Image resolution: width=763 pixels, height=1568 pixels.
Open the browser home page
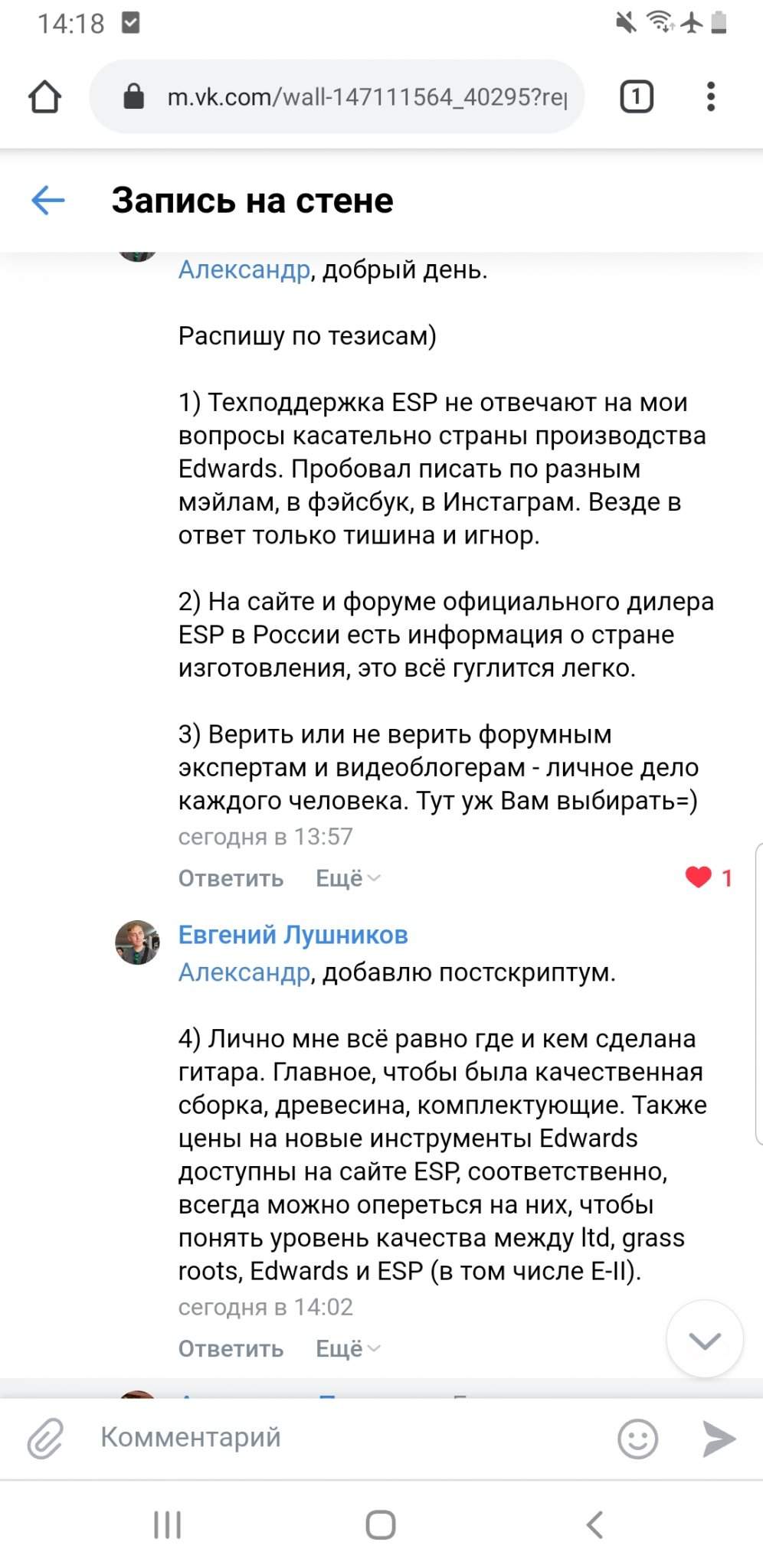(x=44, y=97)
